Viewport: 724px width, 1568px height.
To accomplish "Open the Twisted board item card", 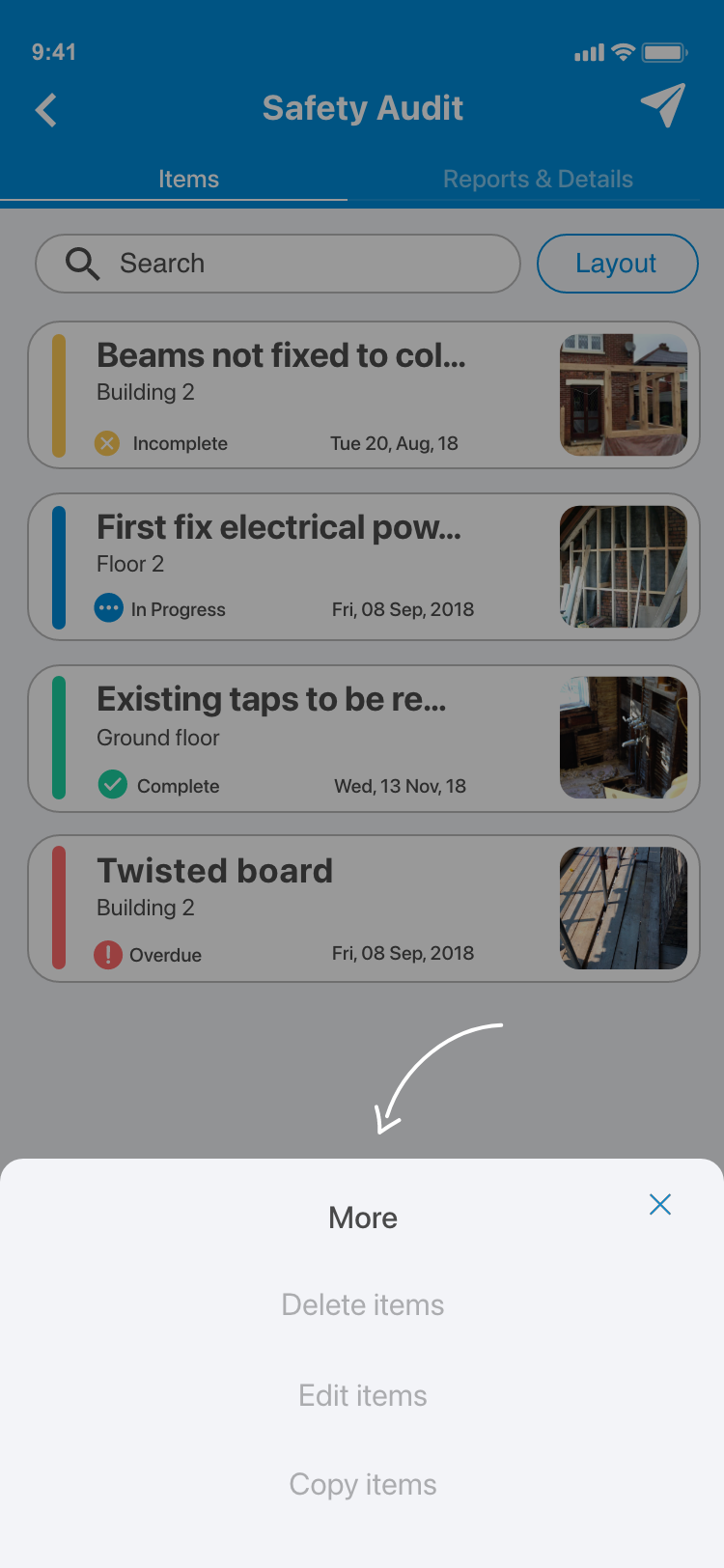I will coord(319,909).
